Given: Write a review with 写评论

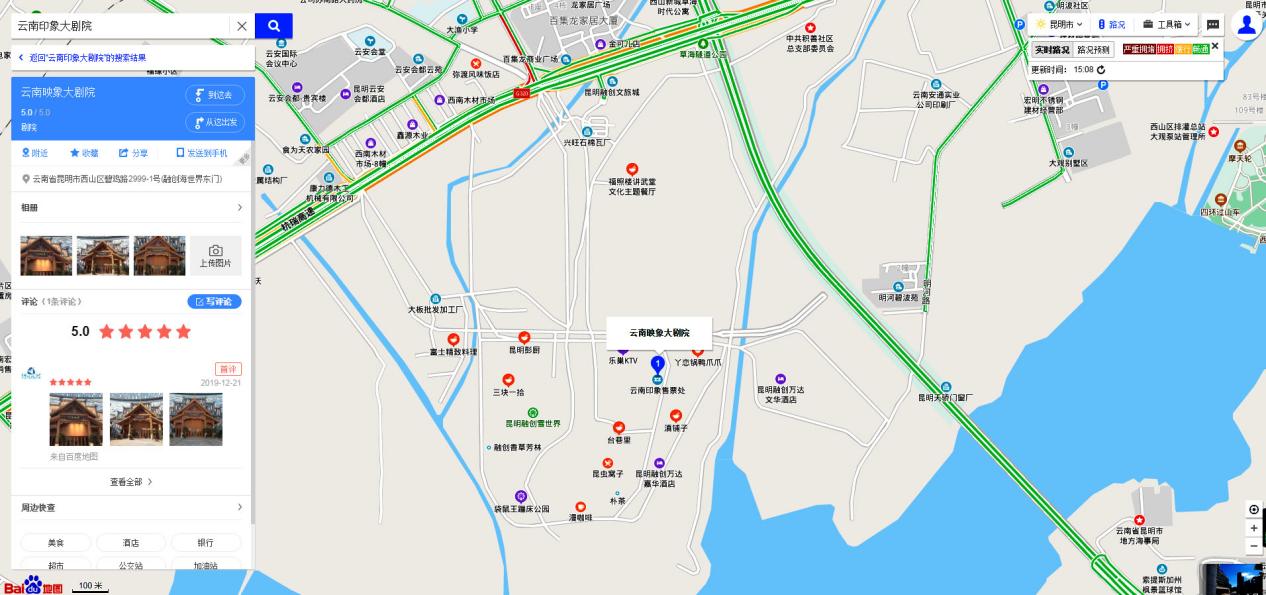Looking at the screenshot, I should click(214, 302).
